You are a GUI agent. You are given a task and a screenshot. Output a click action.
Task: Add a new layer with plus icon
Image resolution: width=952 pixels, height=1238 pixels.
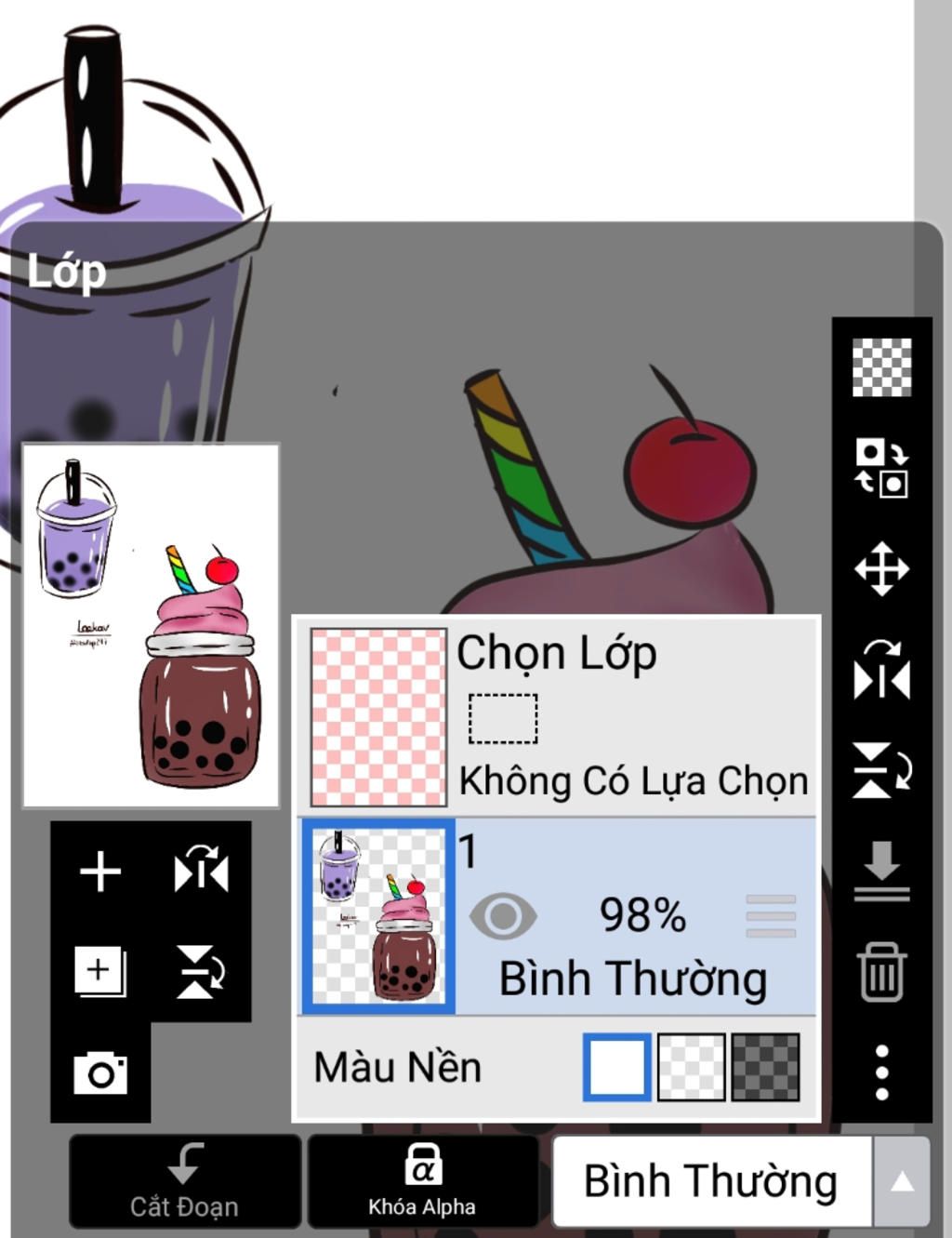tap(100, 872)
